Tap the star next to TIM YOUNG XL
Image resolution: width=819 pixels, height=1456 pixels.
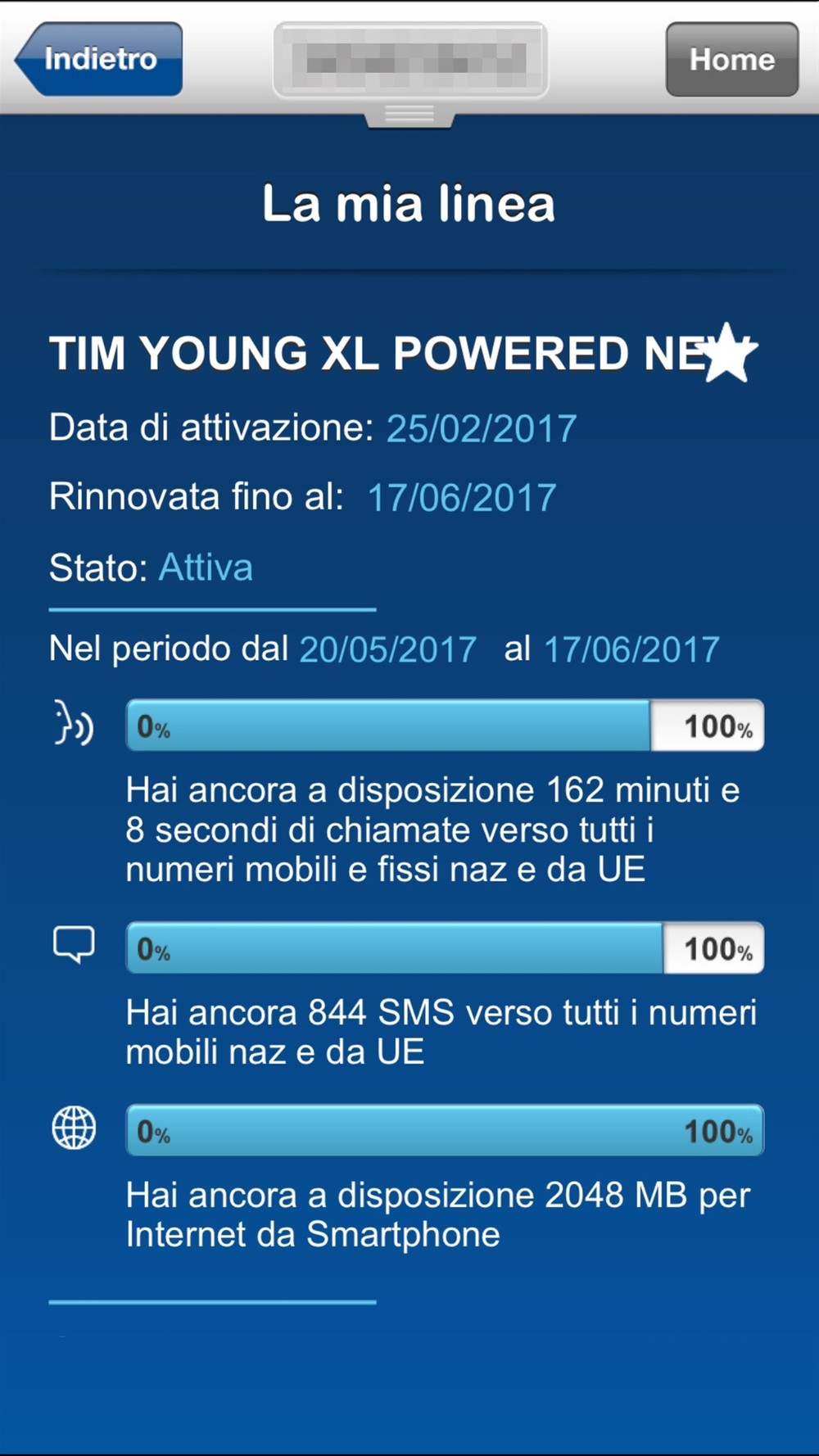tap(729, 354)
